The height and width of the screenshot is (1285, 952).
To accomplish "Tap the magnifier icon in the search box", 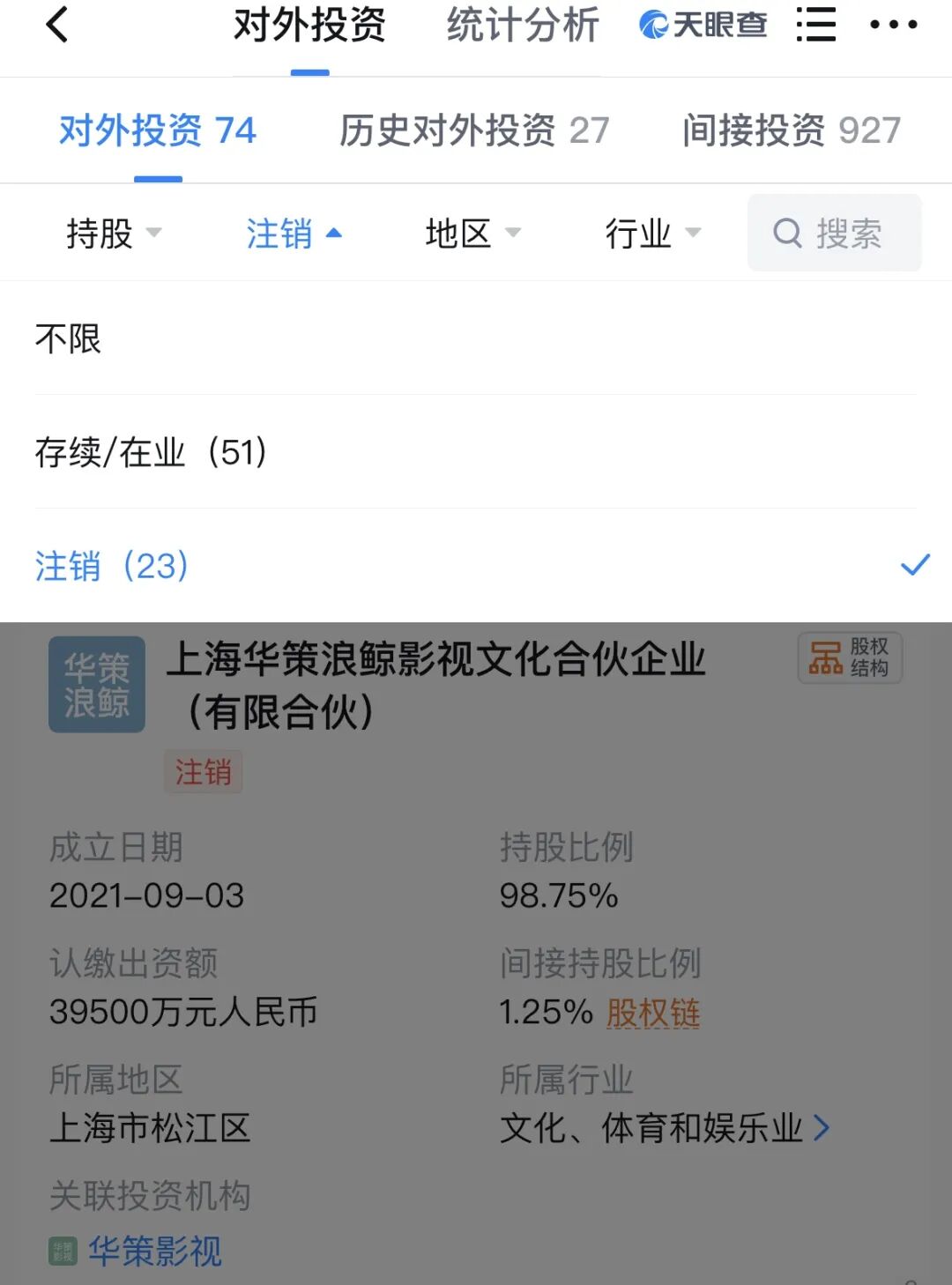I will [x=787, y=232].
